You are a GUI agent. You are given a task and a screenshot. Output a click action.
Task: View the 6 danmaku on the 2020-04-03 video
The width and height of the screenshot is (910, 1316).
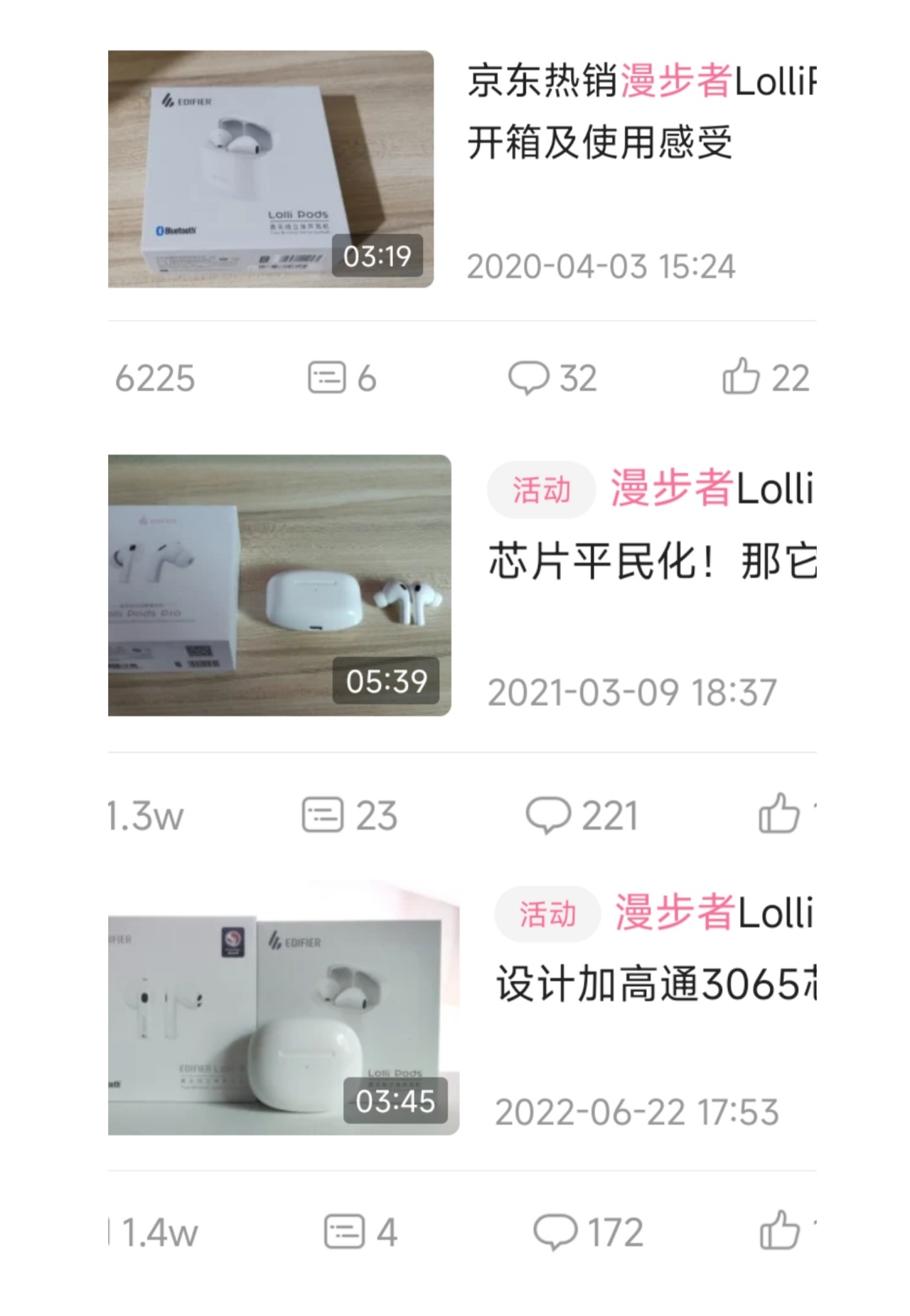tap(342, 378)
